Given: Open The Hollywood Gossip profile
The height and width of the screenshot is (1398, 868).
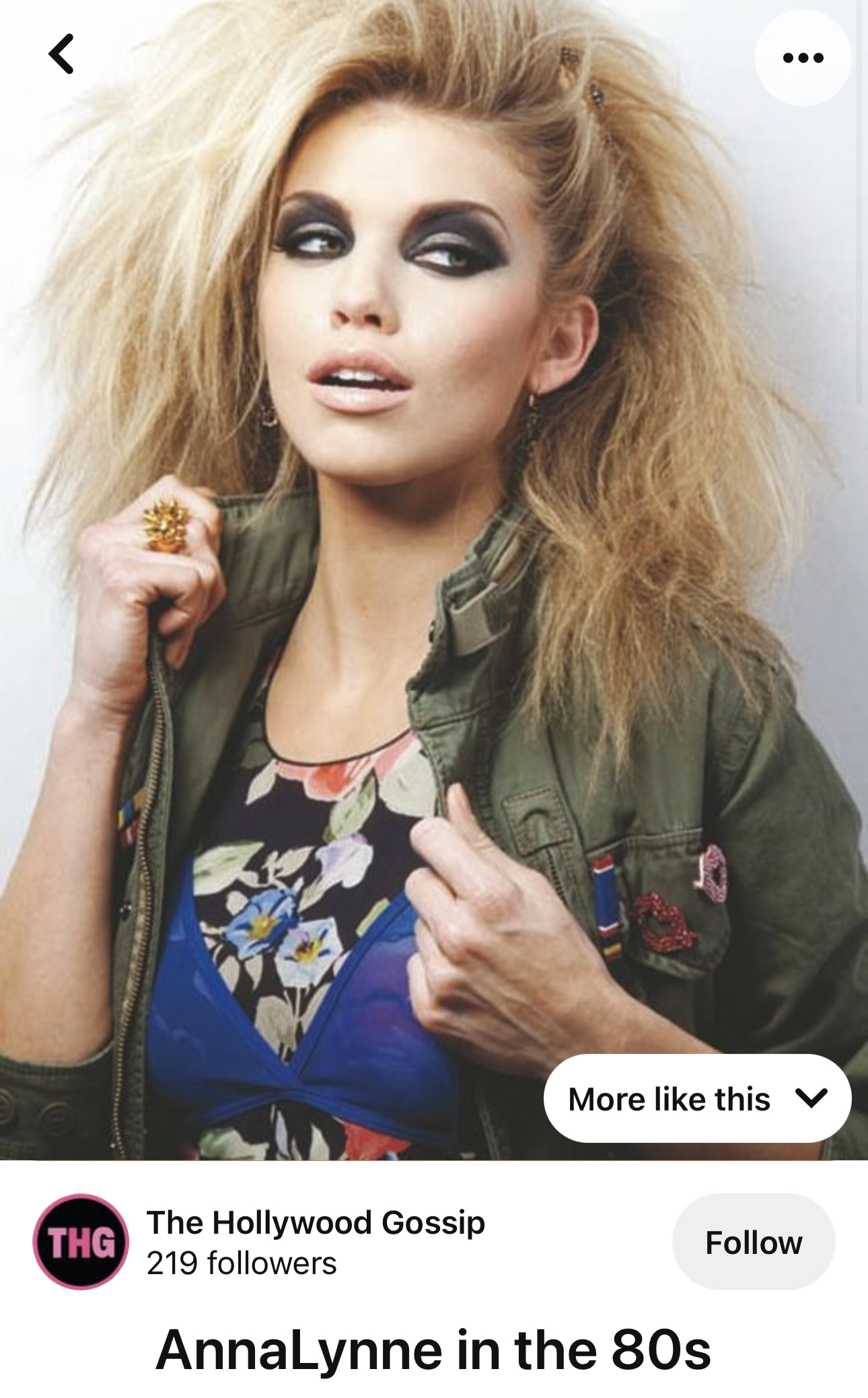Looking at the screenshot, I should pos(315,1240).
